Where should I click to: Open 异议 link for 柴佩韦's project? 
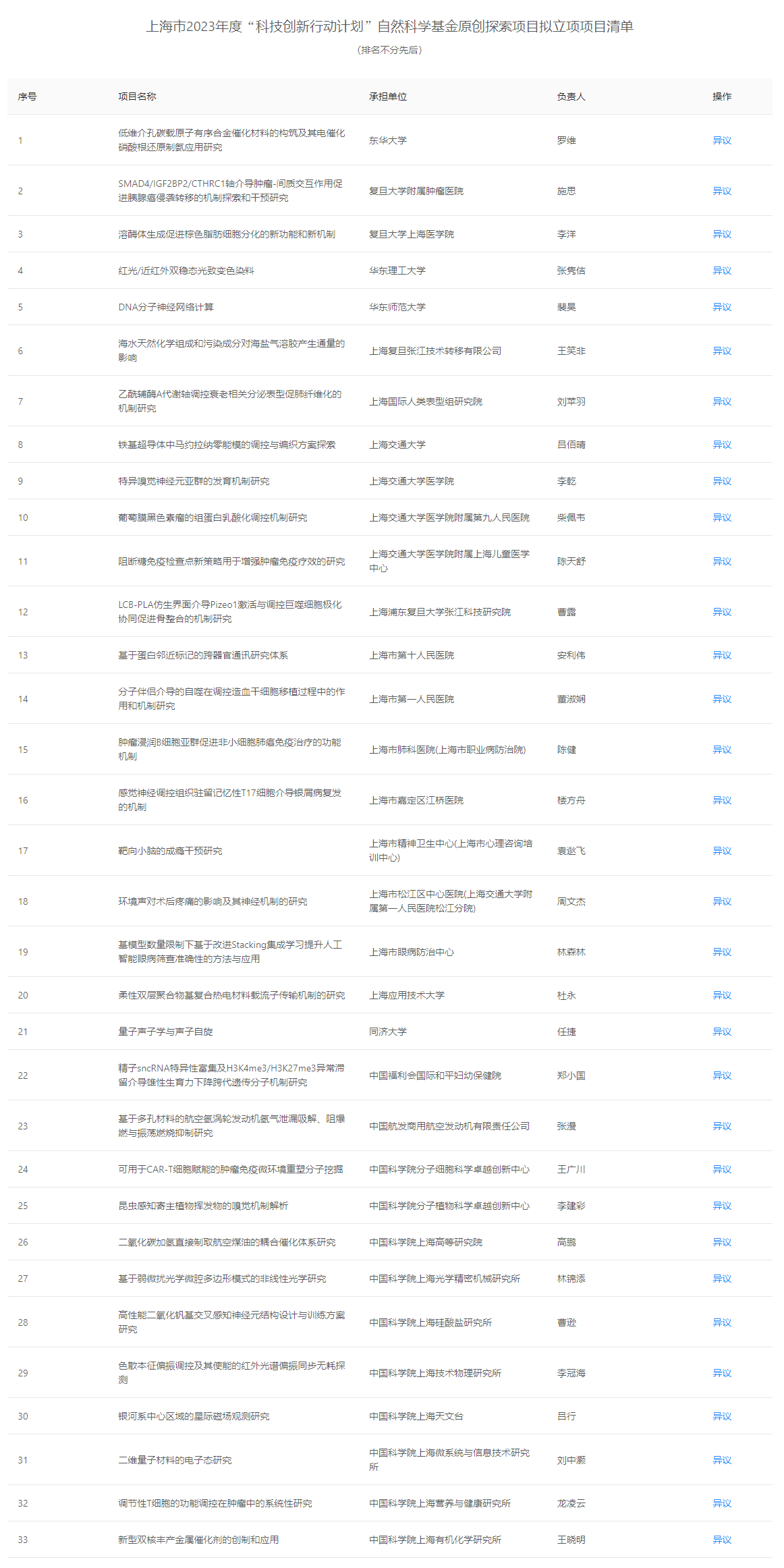[x=721, y=517]
